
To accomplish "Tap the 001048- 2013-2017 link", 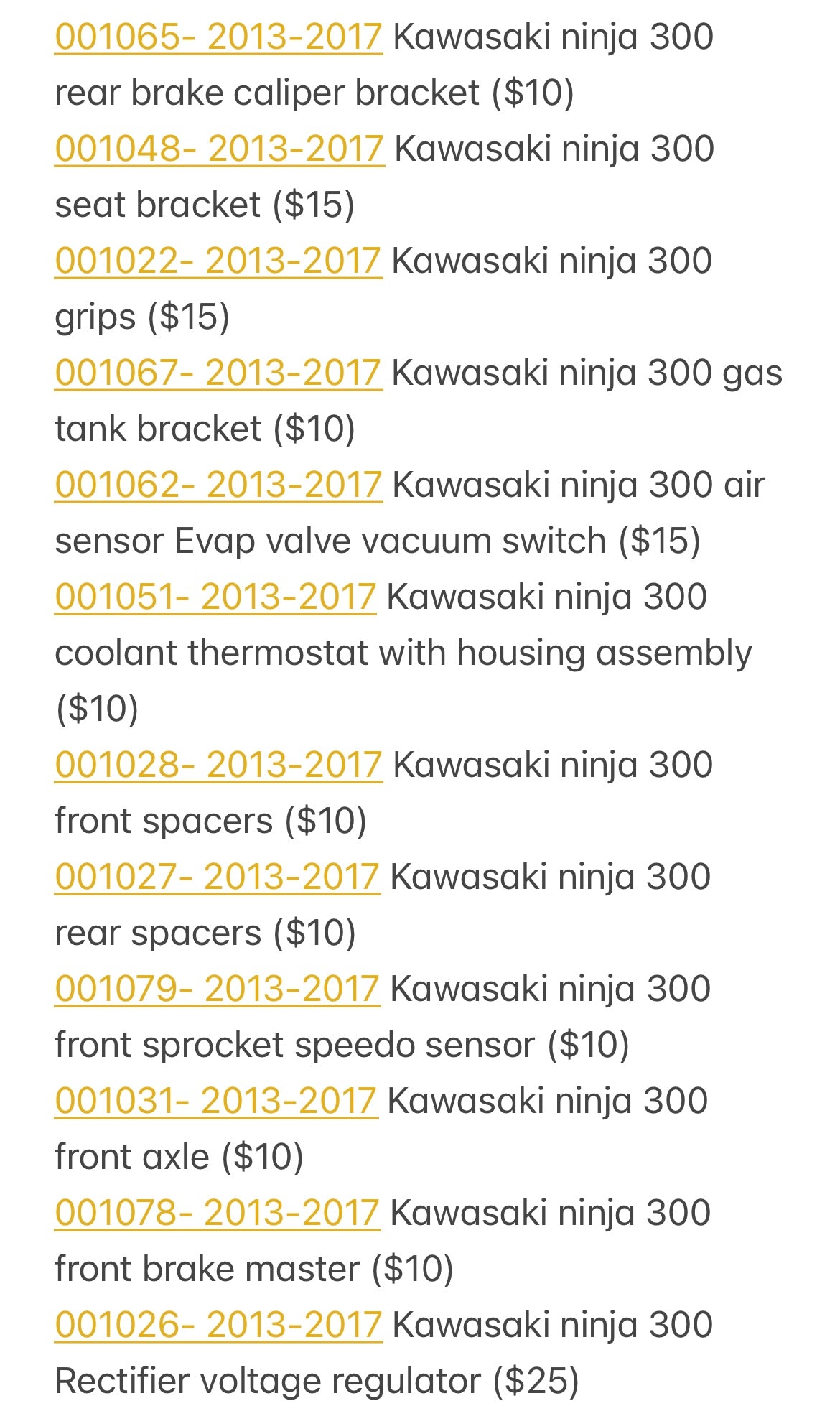I will (219, 149).
